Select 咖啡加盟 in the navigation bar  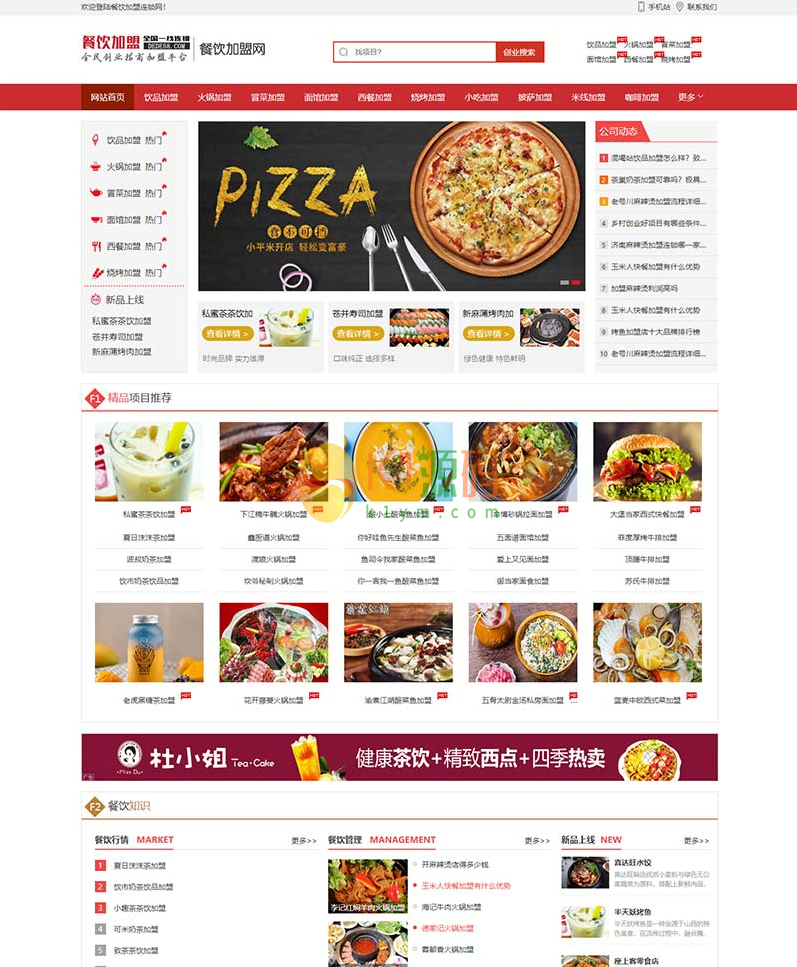tap(642, 97)
